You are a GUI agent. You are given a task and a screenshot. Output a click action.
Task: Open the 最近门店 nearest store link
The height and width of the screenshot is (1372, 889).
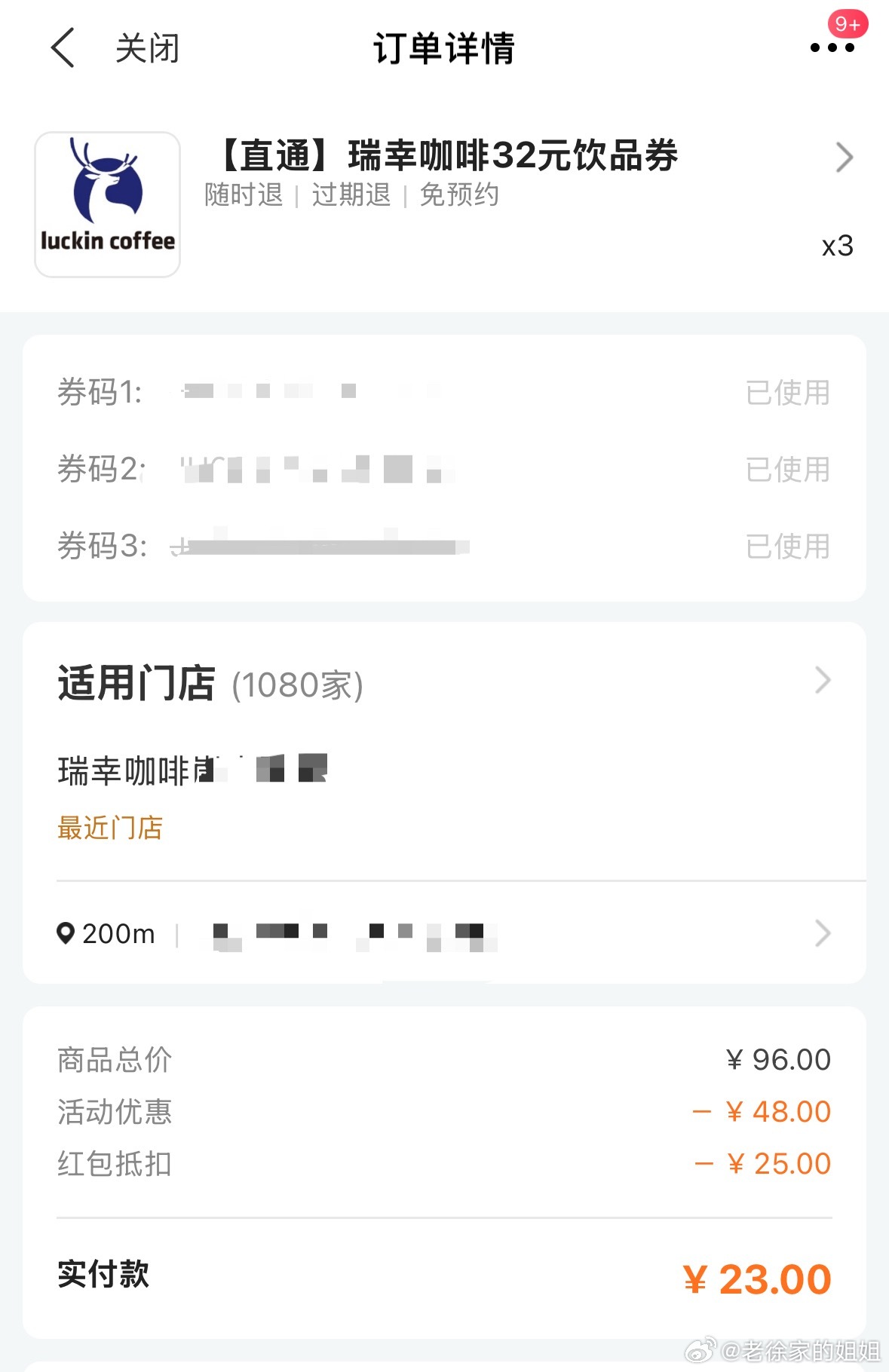click(110, 827)
